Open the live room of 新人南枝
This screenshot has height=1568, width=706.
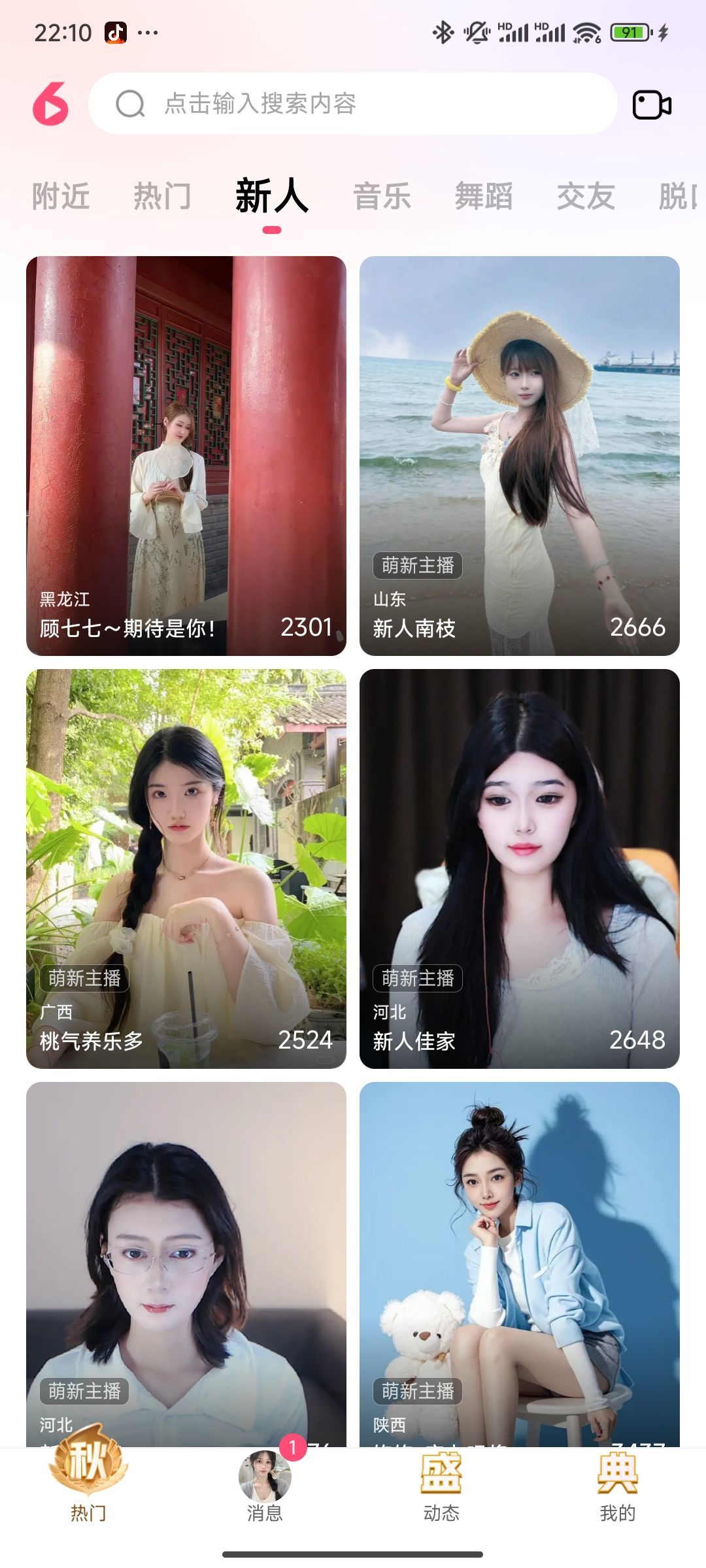click(520, 455)
